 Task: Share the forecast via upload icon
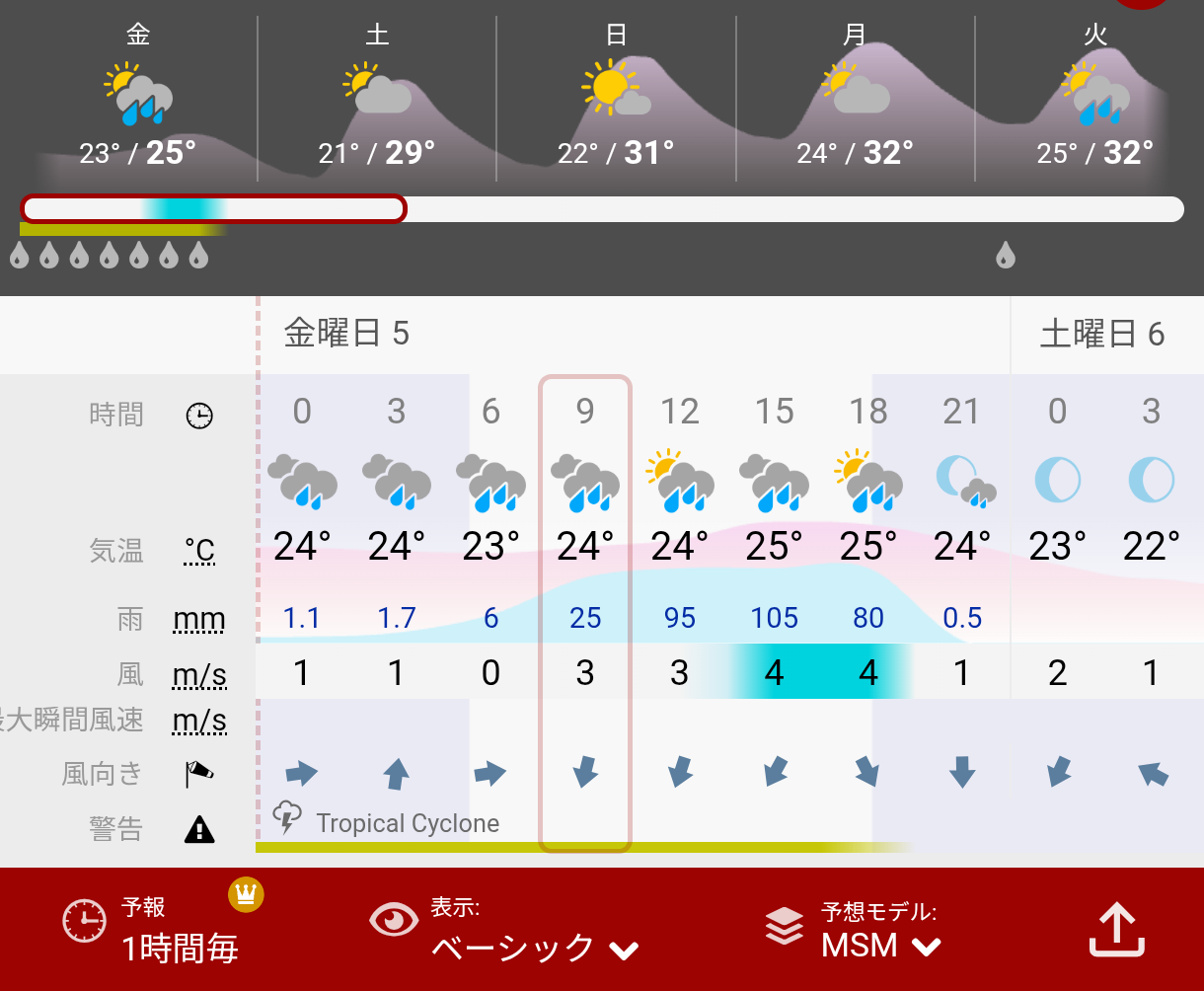[x=1116, y=930]
